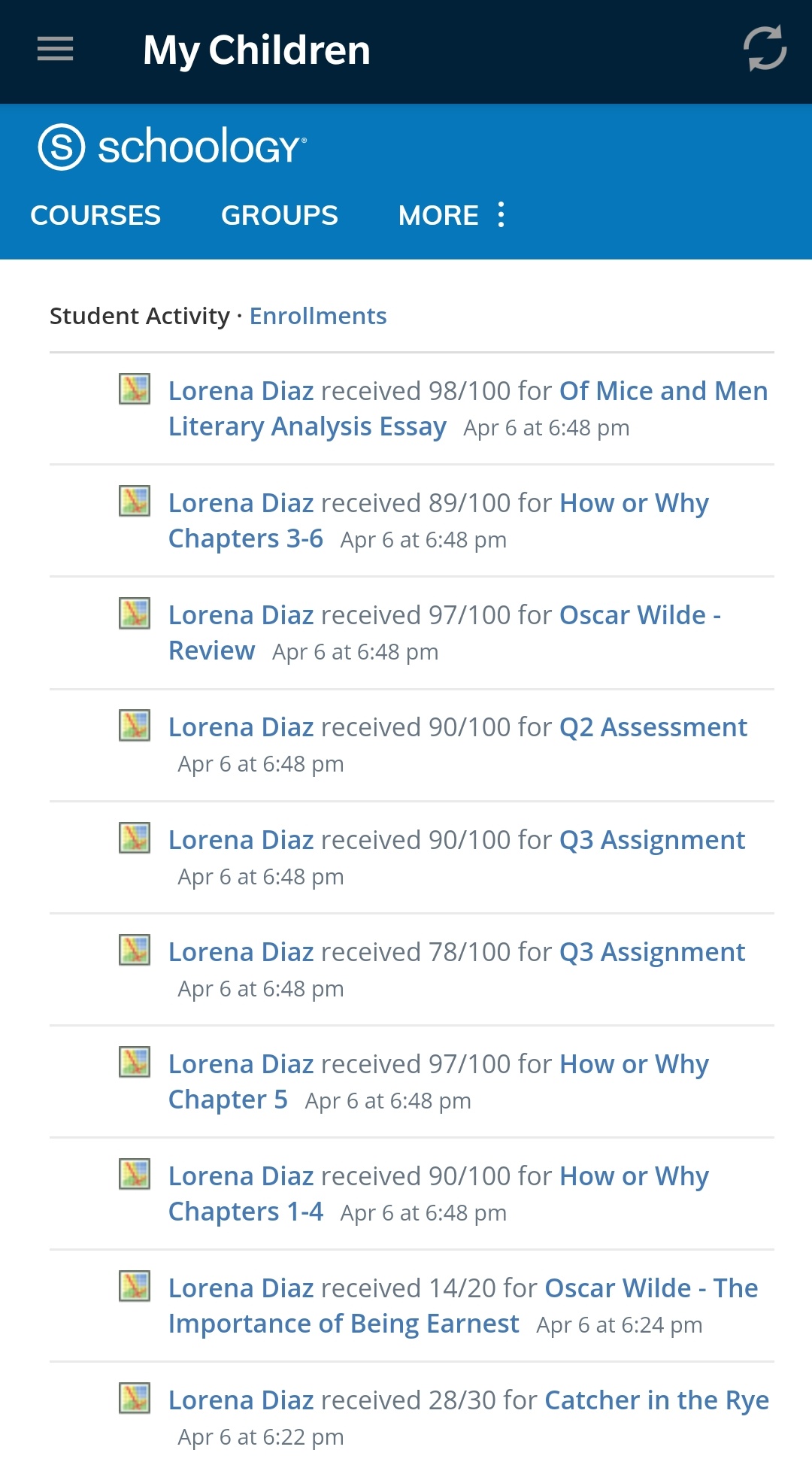The height and width of the screenshot is (1468, 812).
Task: Tap the Schoology logo to go home
Action: [173, 147]
